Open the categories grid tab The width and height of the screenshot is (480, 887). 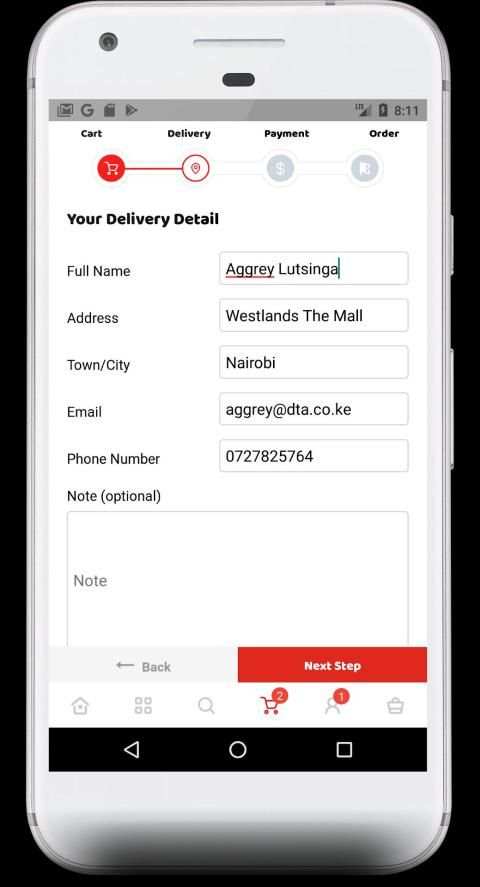143,705
